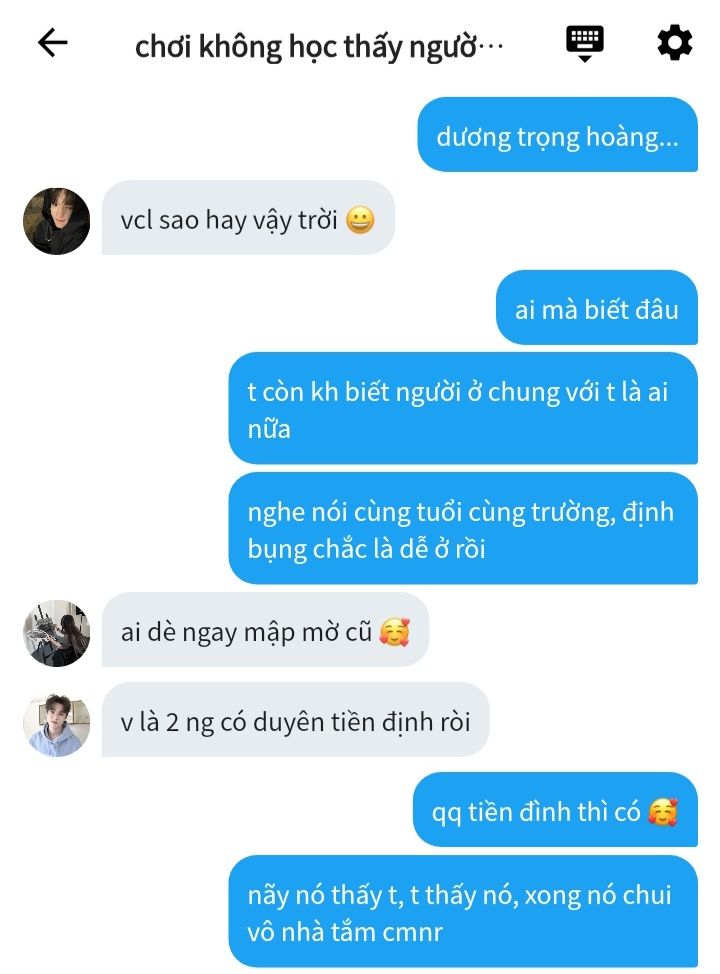Open chat settings gear
Screen dimensions: 720x974
(674, 43)
